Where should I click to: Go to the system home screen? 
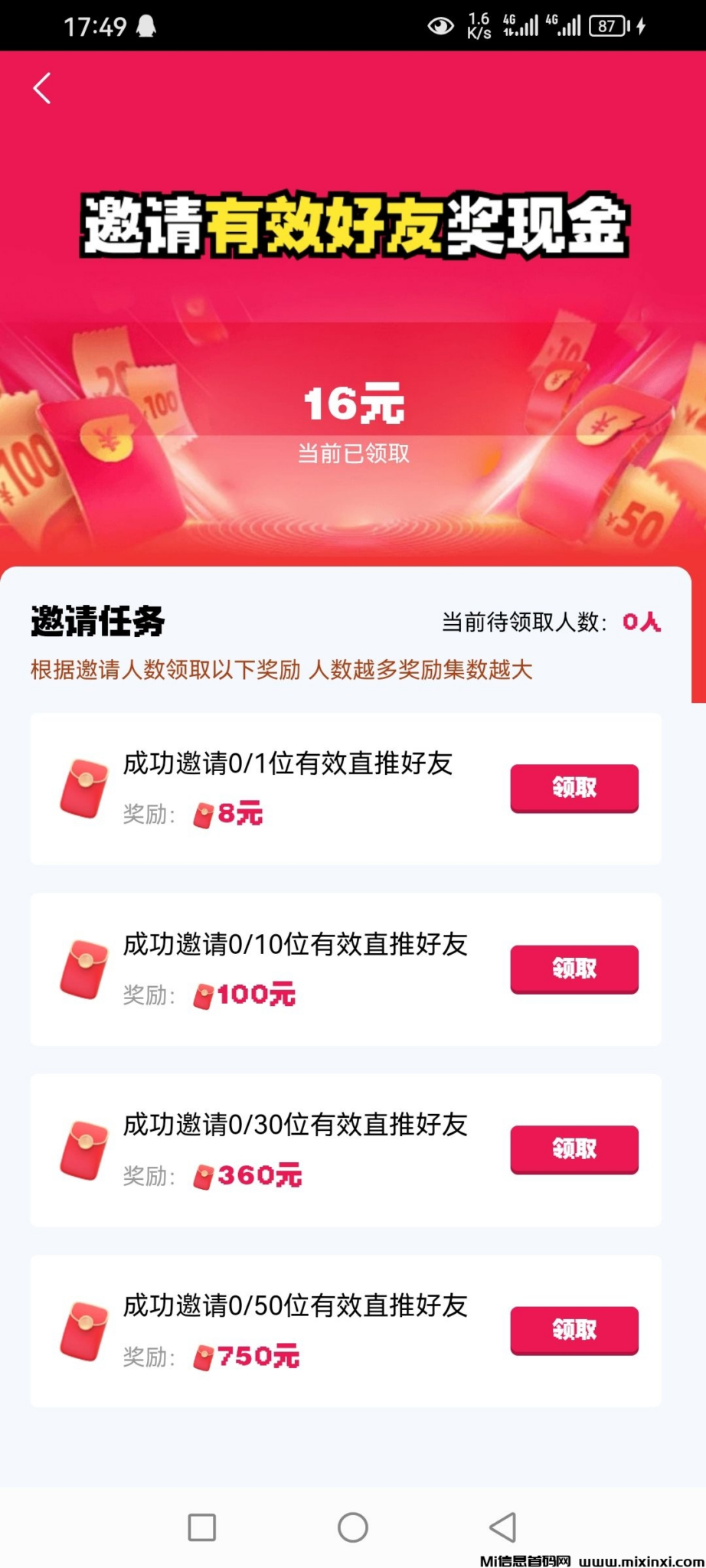tap(353, 1527)
